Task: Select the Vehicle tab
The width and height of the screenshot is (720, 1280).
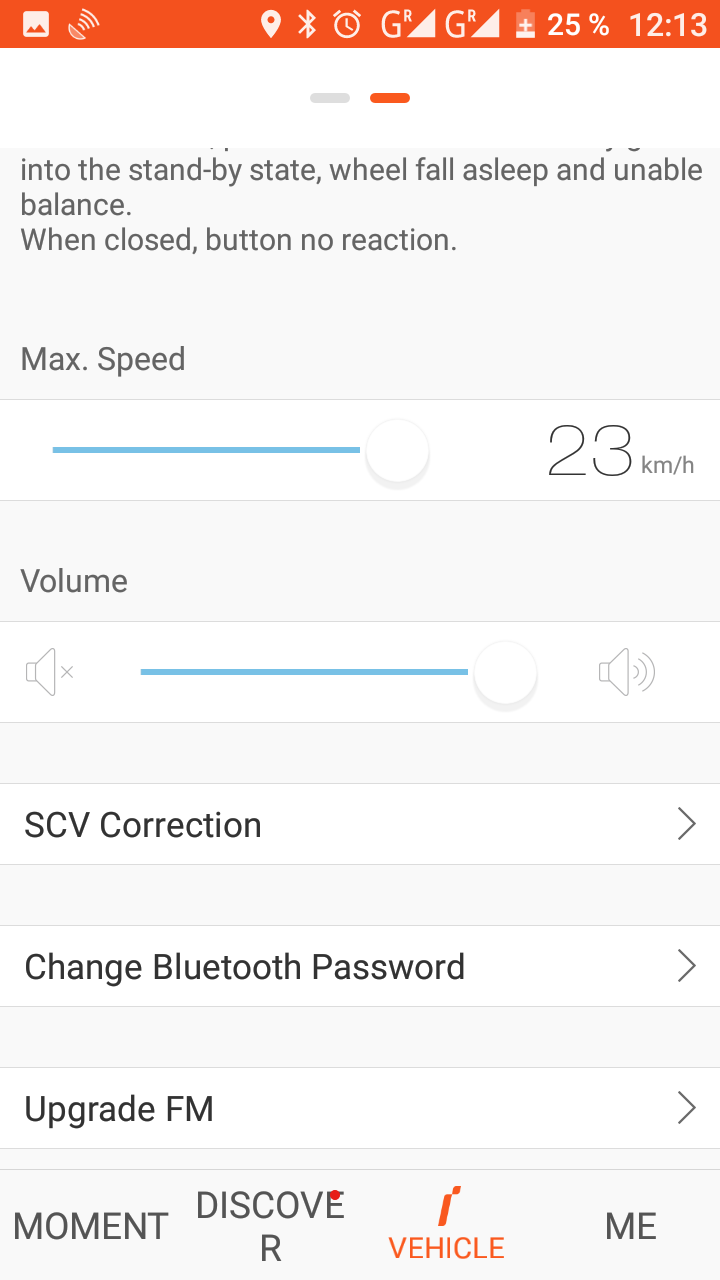Action: tap(447, 1226)
